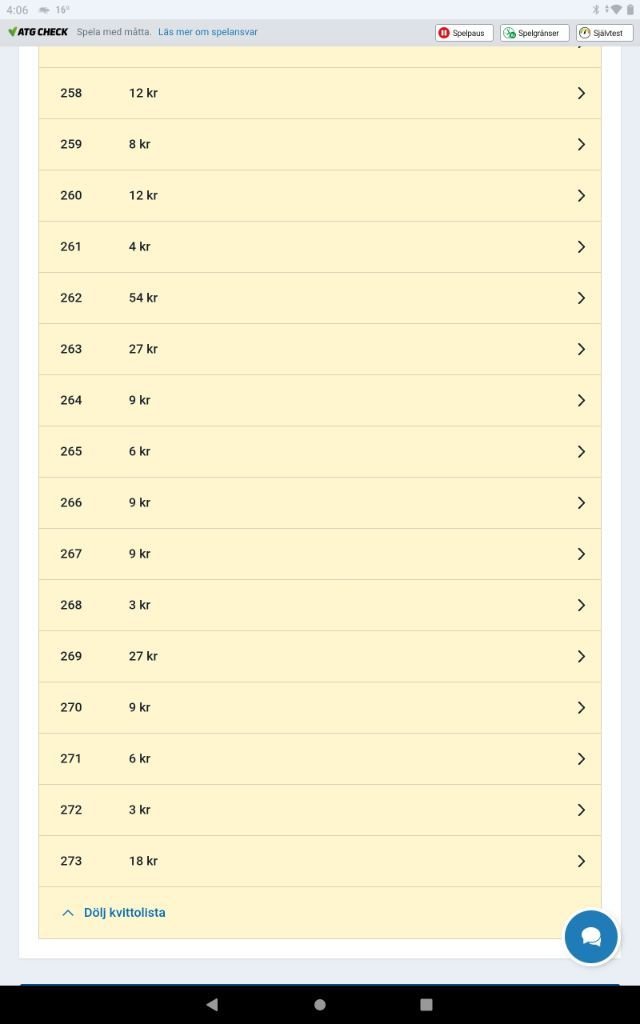Go back with the system back button
Image resolution: width=640 pixels, height=1024 pixels.
pos(212,1004)
